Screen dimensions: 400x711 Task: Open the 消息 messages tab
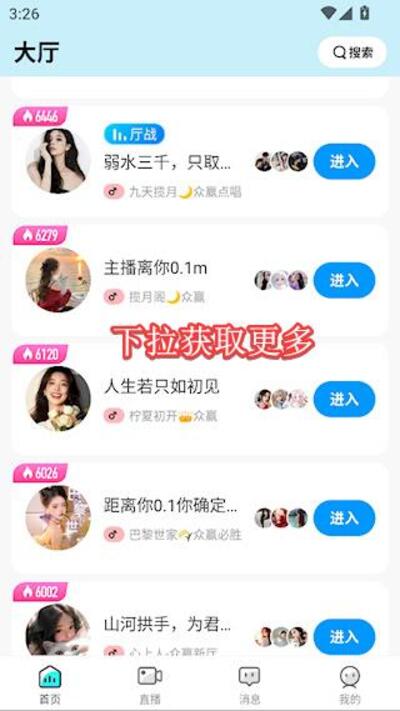249,685
